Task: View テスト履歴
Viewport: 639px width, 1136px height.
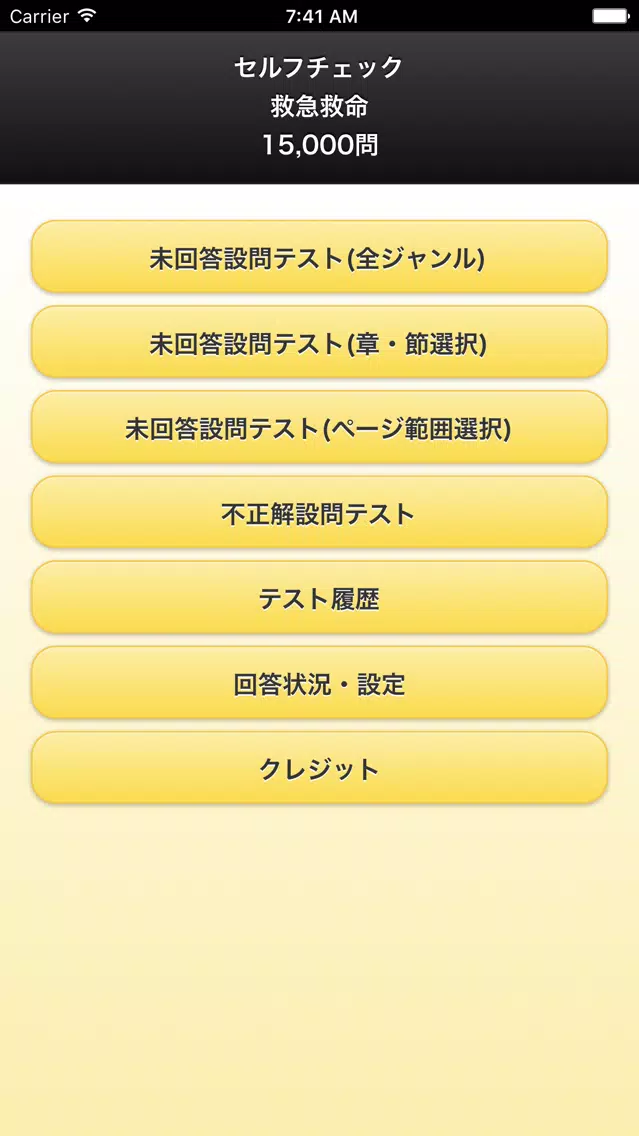Action: coord(319,597)
